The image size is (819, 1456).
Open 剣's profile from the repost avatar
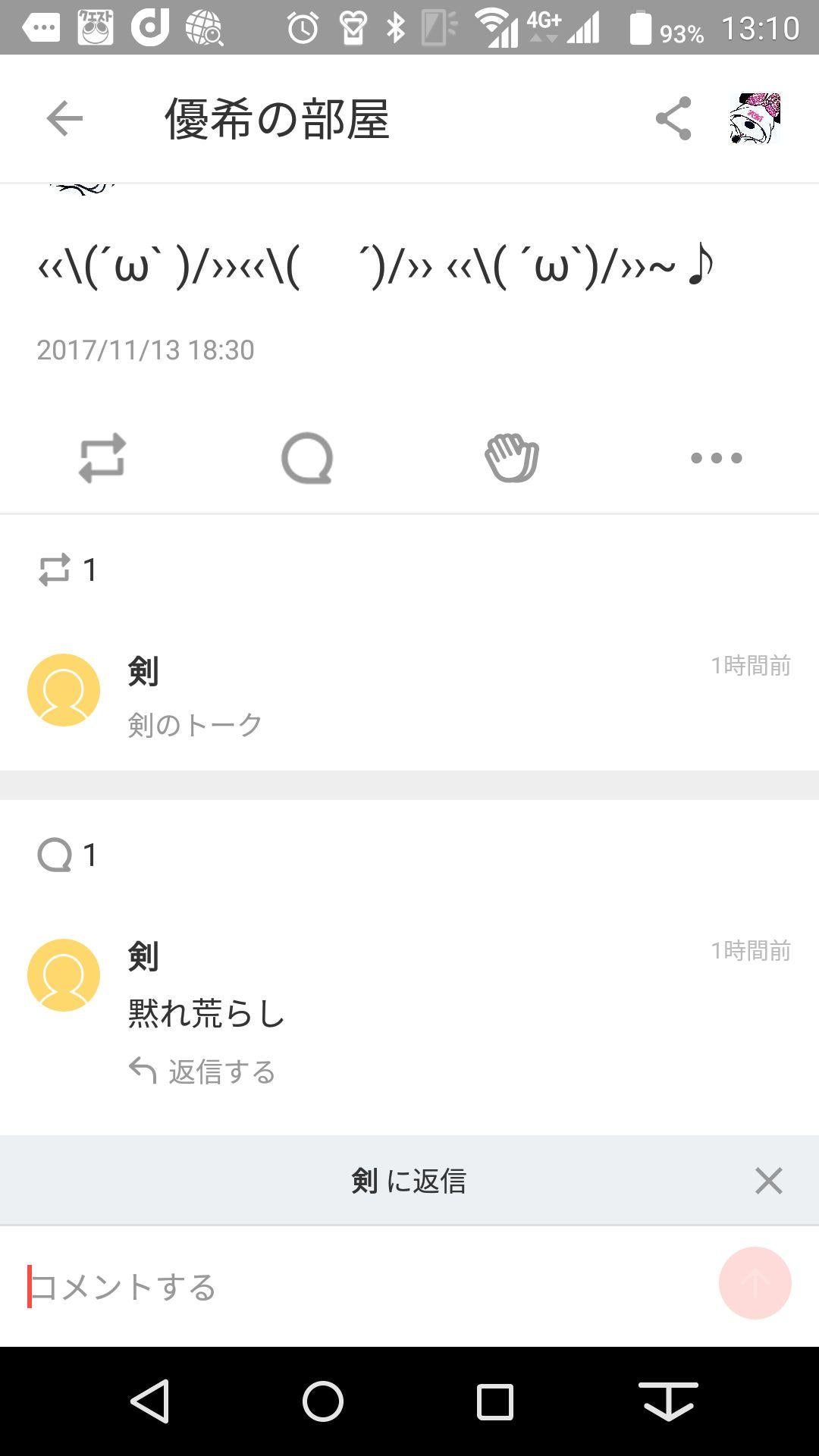[64, 690]
